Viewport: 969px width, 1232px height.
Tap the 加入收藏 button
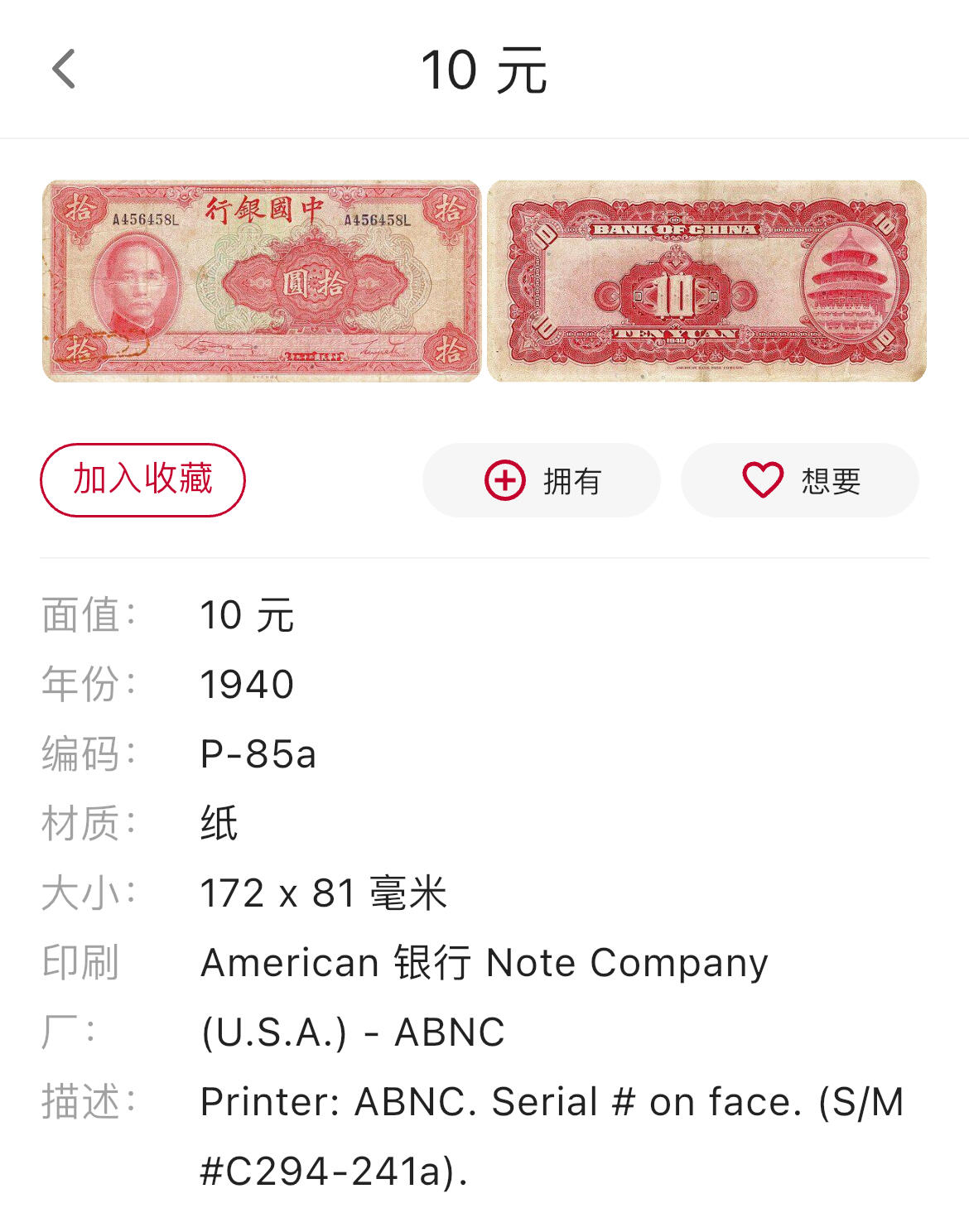(x=142, y=479)
